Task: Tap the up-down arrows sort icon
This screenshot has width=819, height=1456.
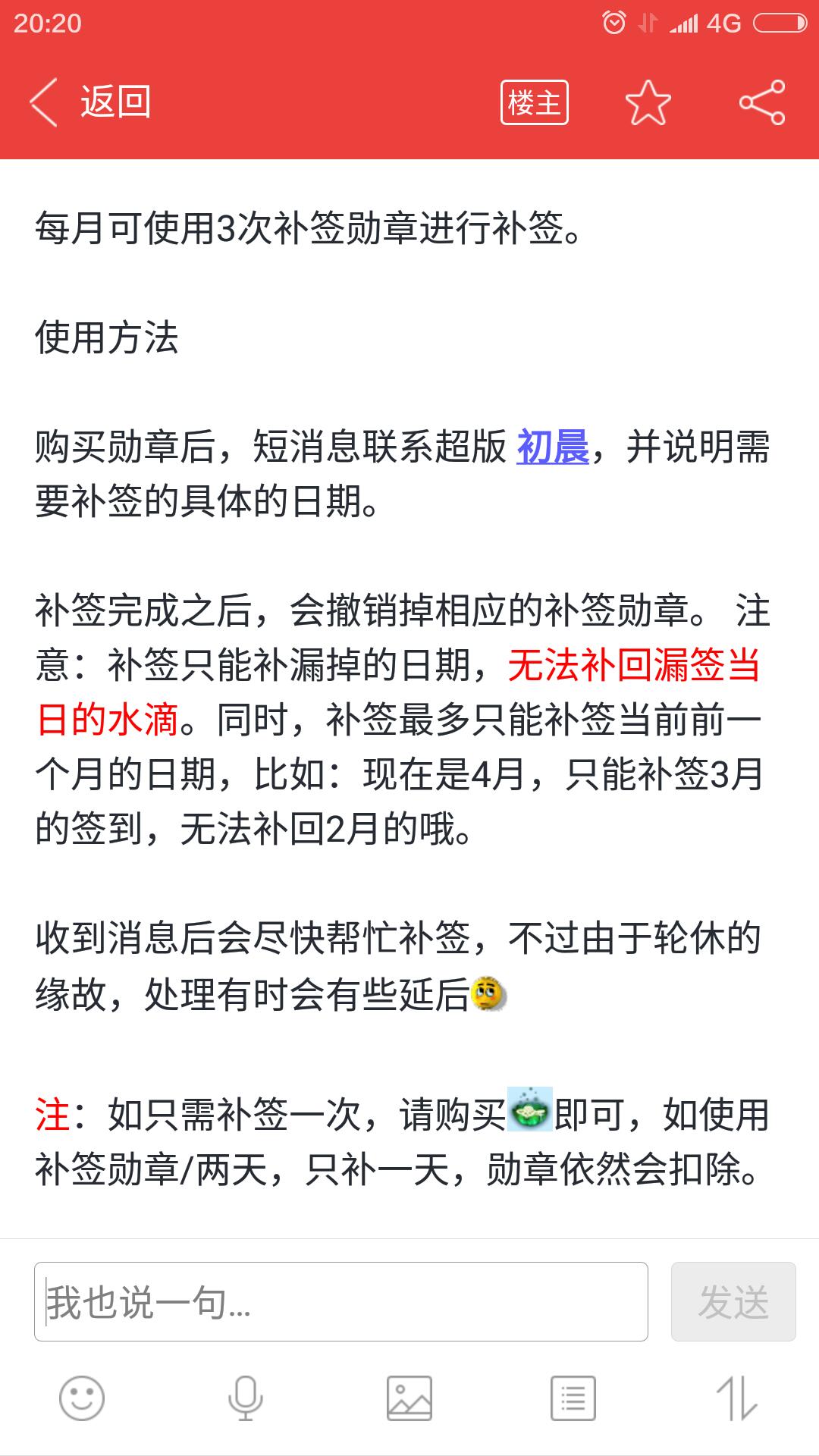Action: [x=736, y=1398]
